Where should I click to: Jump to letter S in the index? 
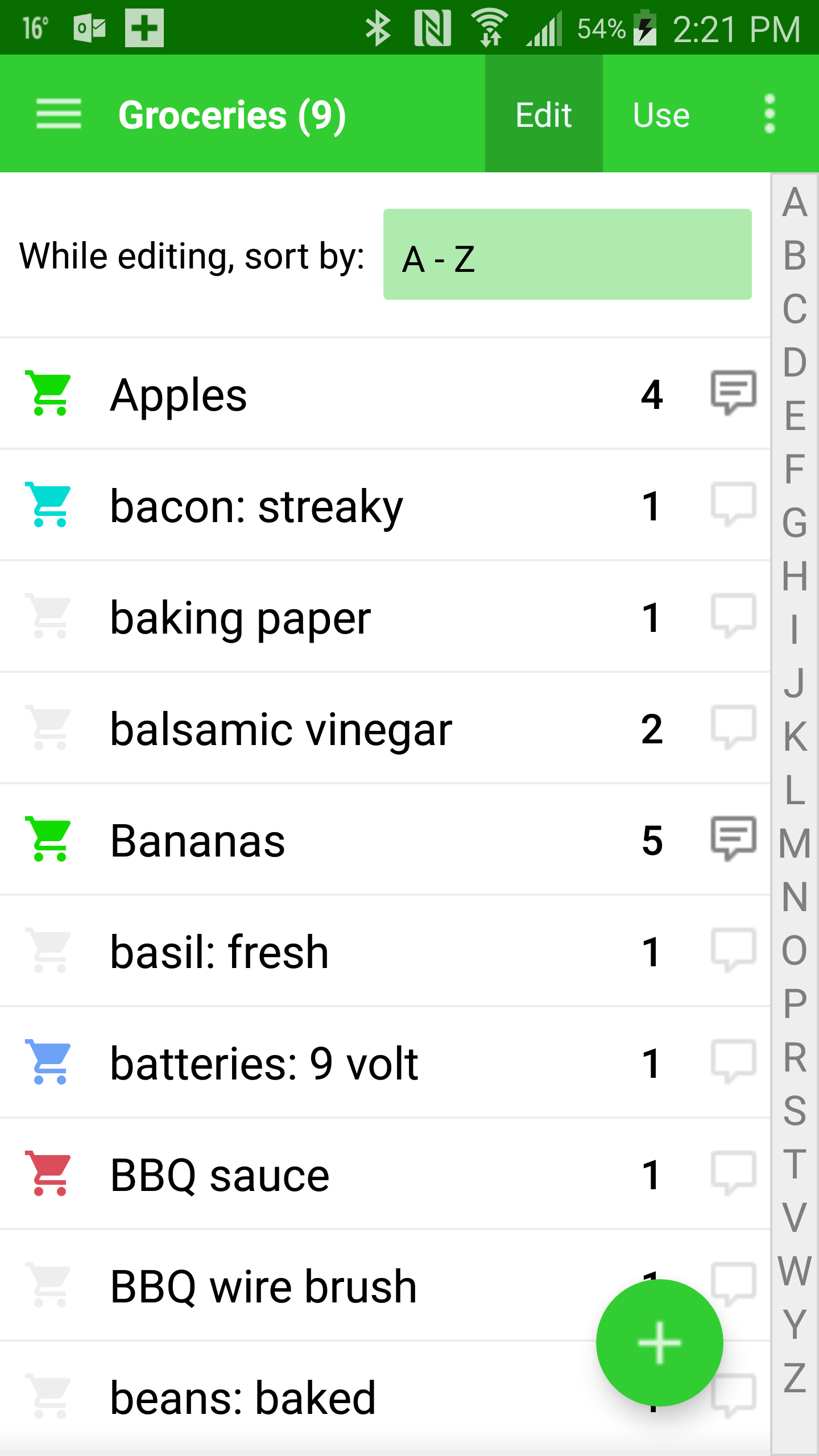pyautogui.click(x=795, y=1110)
